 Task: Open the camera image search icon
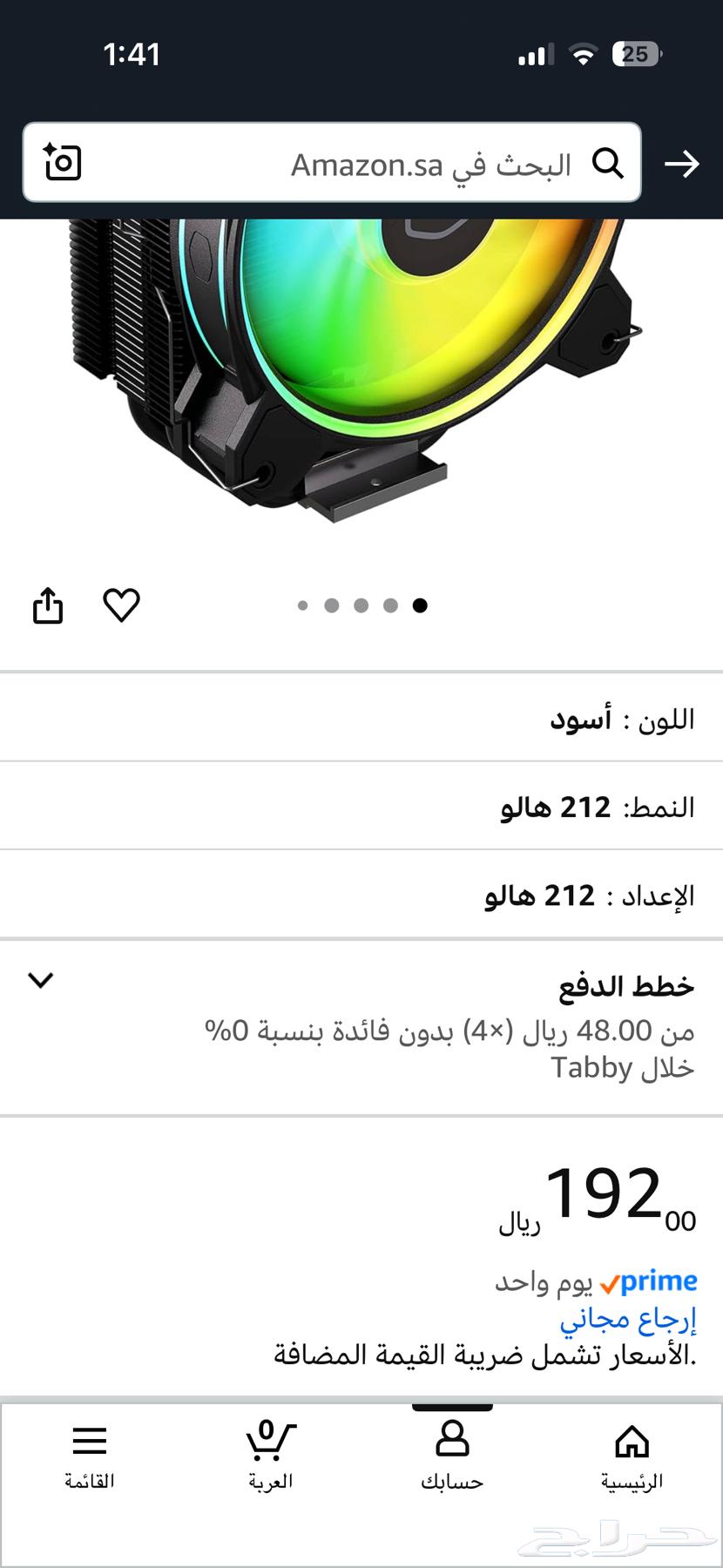(62, 162)
